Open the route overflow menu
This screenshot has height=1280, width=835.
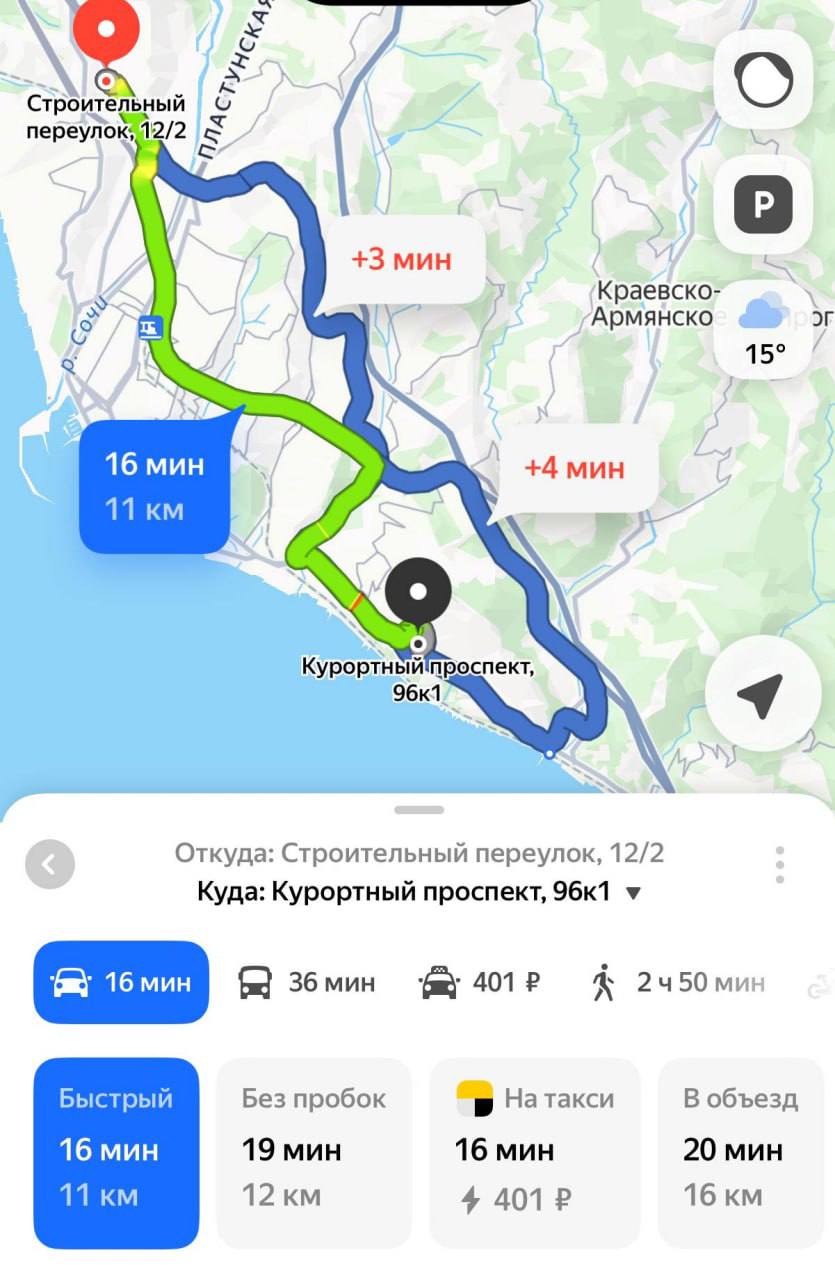tap(779, 864)
